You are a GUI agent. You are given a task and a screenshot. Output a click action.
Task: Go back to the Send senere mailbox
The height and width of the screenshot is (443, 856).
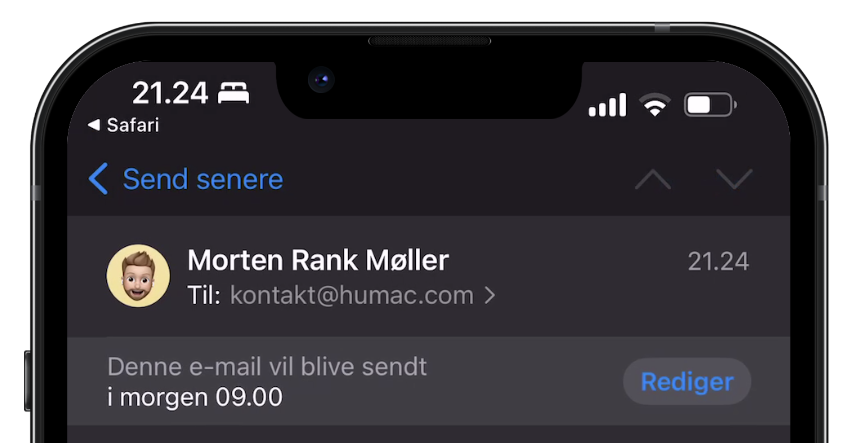click(186, 180)
